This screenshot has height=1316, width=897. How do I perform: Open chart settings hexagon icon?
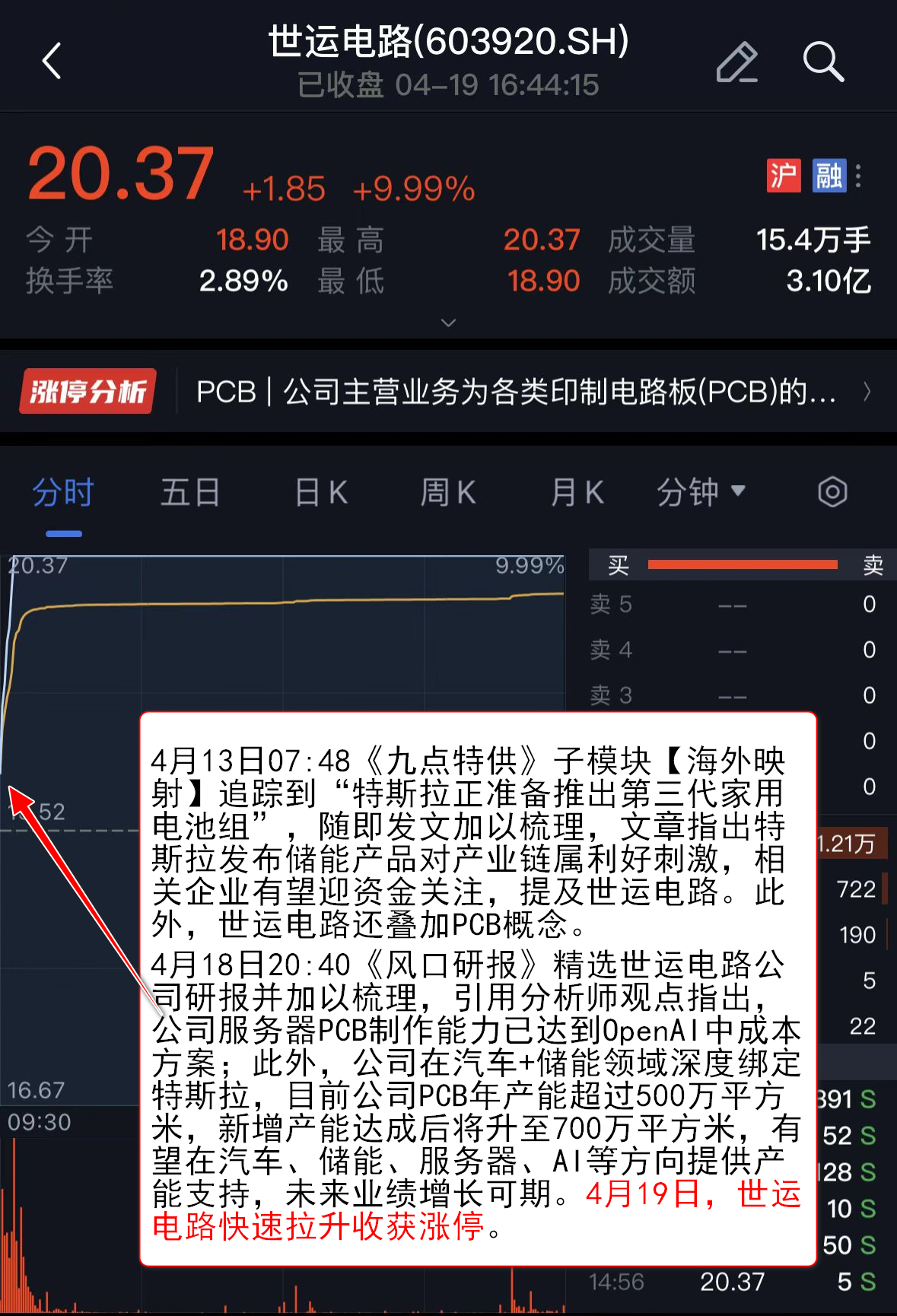click(x=832, y=492)
